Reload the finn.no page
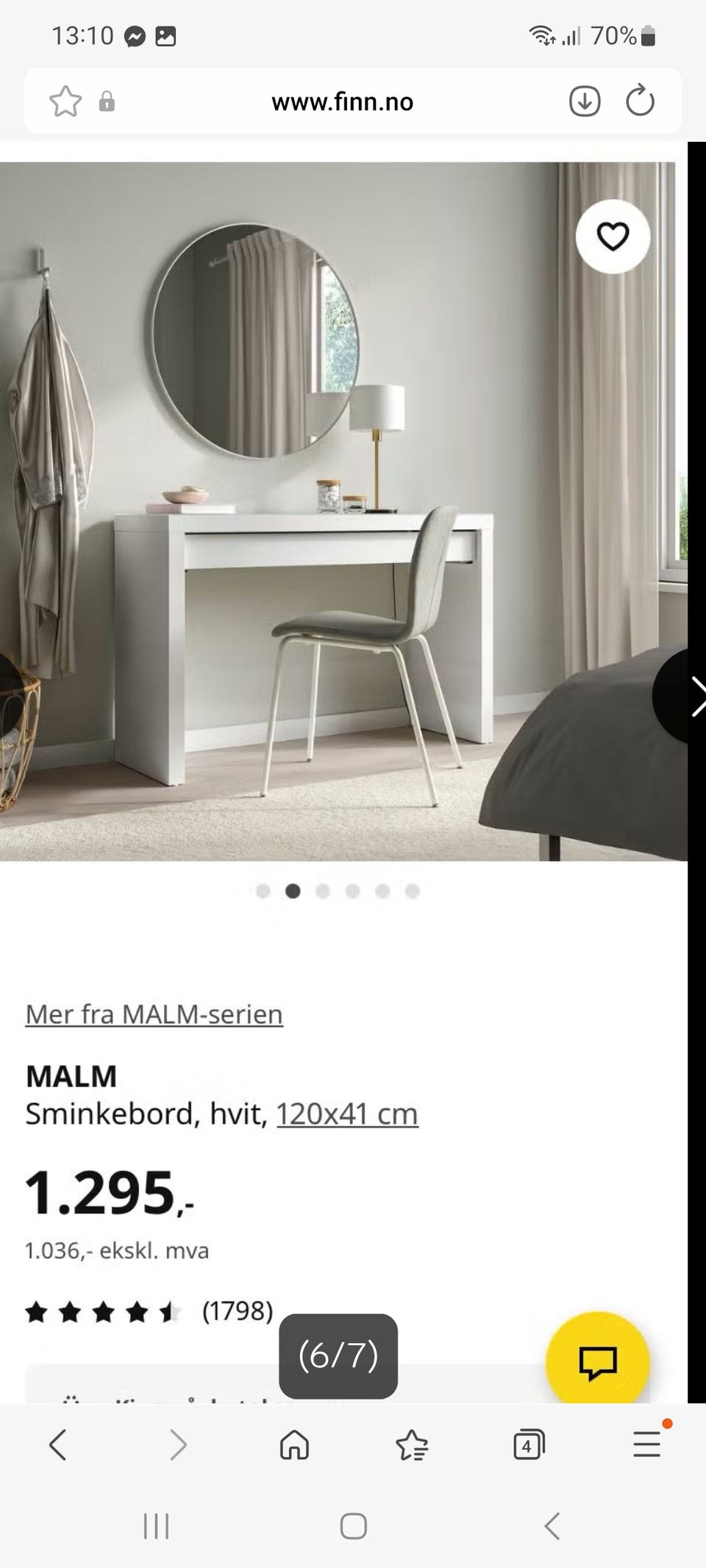 point(641,101)
